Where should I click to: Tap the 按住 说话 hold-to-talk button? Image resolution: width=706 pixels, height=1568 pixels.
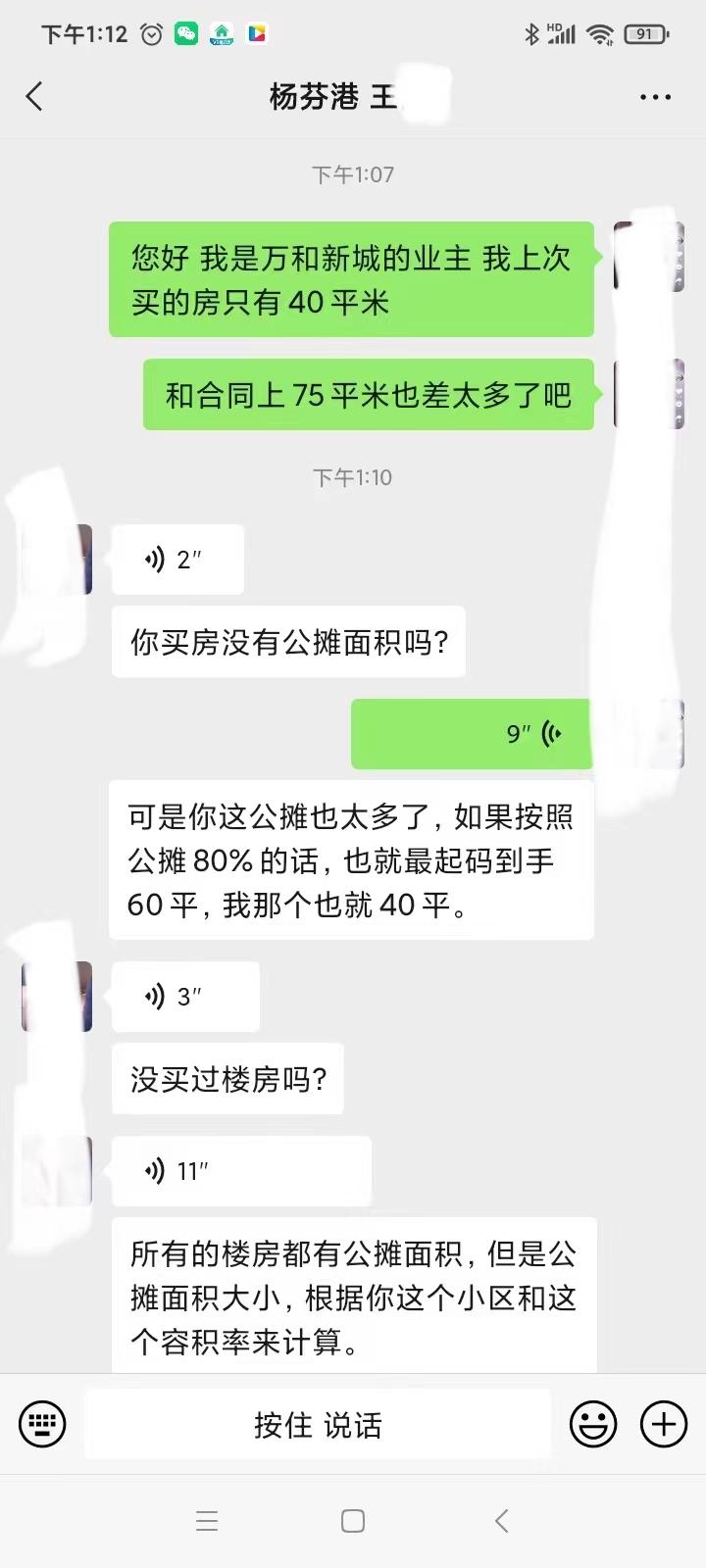(x=318, y=1424)
